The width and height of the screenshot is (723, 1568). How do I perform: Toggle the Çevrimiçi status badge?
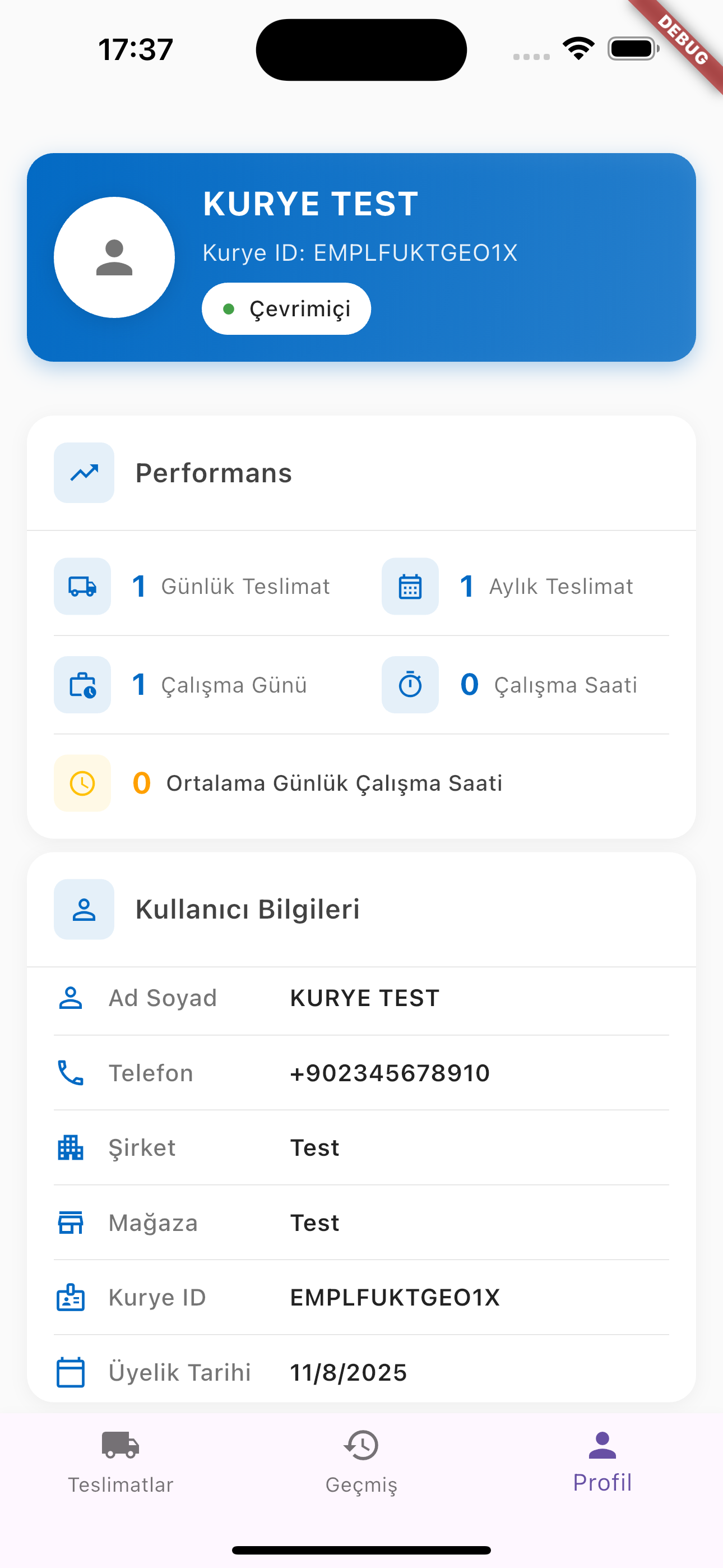point(286,308)
